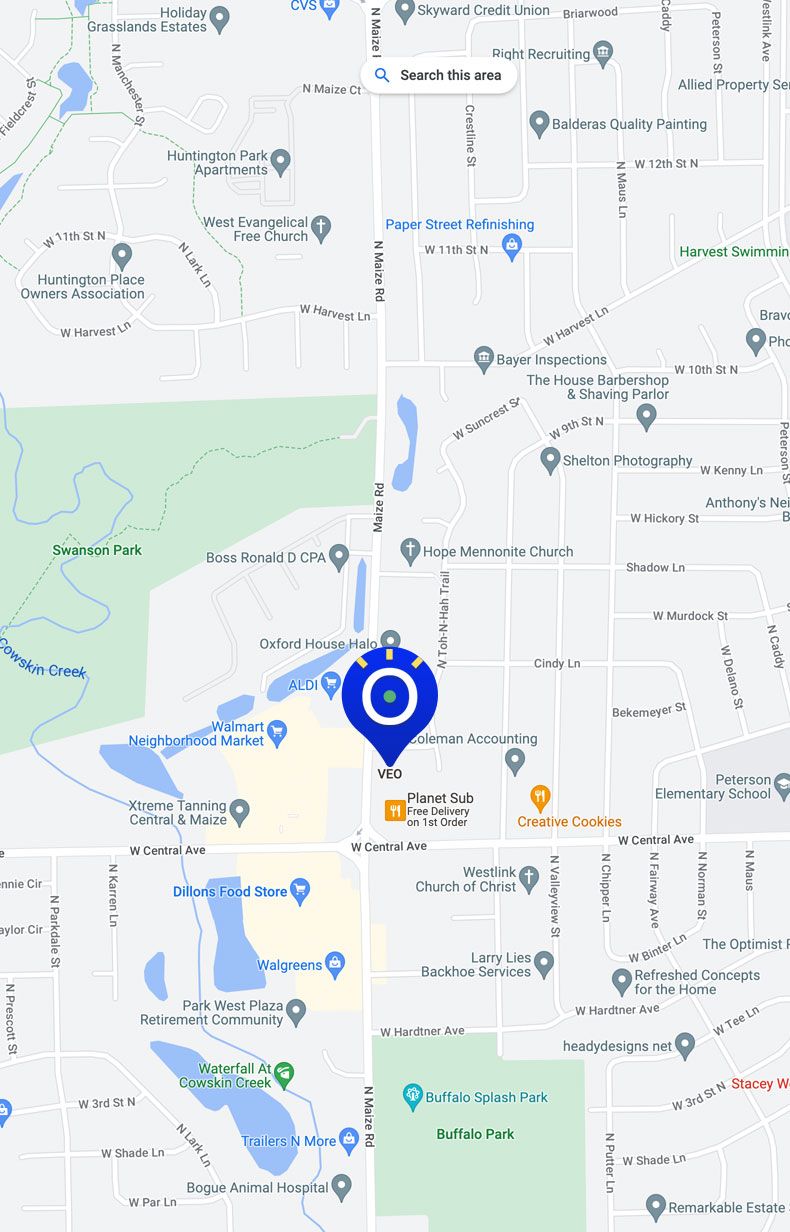Open the Bogue Animal Hospital marker
Screen dimensions: 790x1232
point(342,1187)
